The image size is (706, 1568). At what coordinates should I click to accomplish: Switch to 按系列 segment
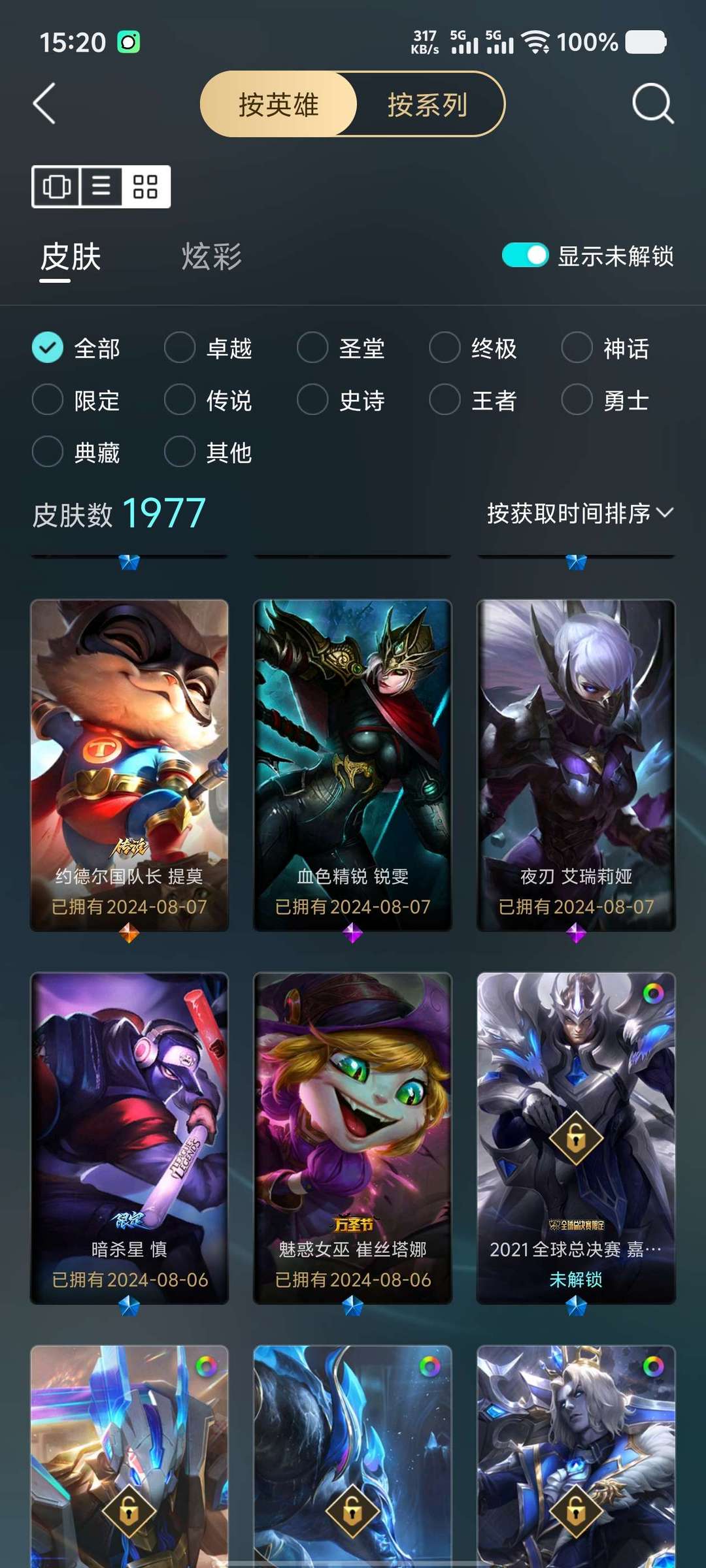[428, 105]
